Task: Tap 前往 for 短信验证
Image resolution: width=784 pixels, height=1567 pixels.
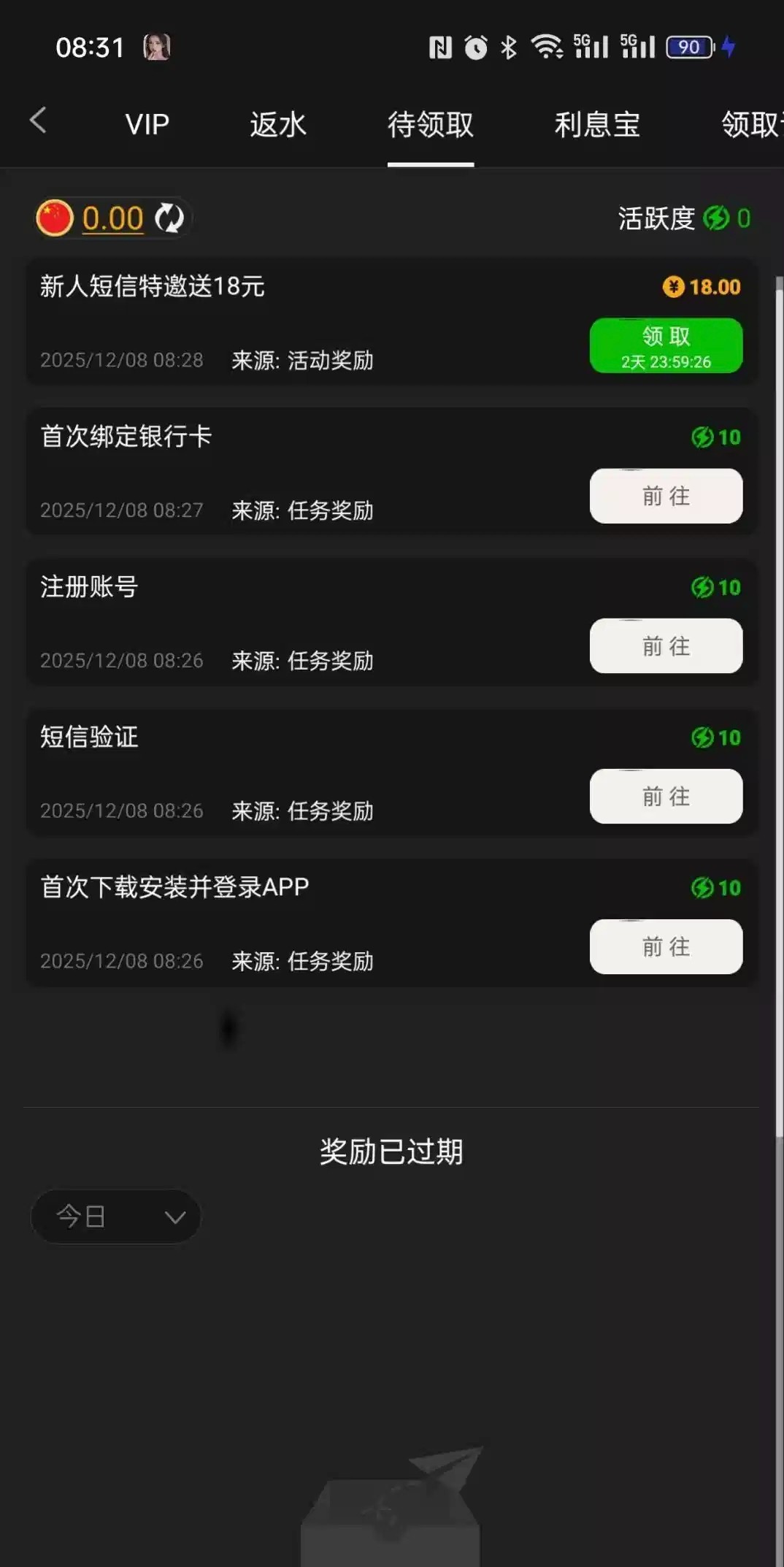Action: 665,797
